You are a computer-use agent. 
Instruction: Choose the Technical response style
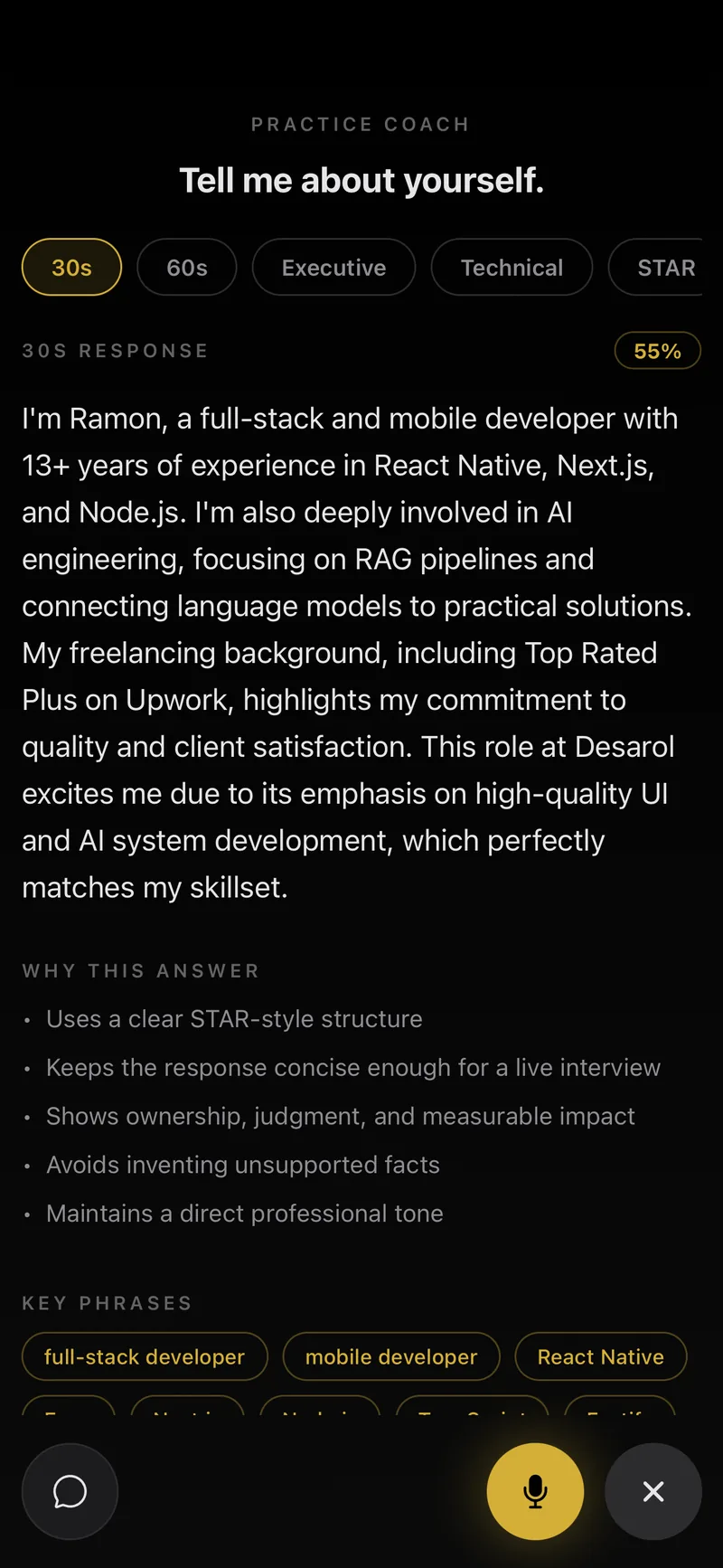[512, 268]
